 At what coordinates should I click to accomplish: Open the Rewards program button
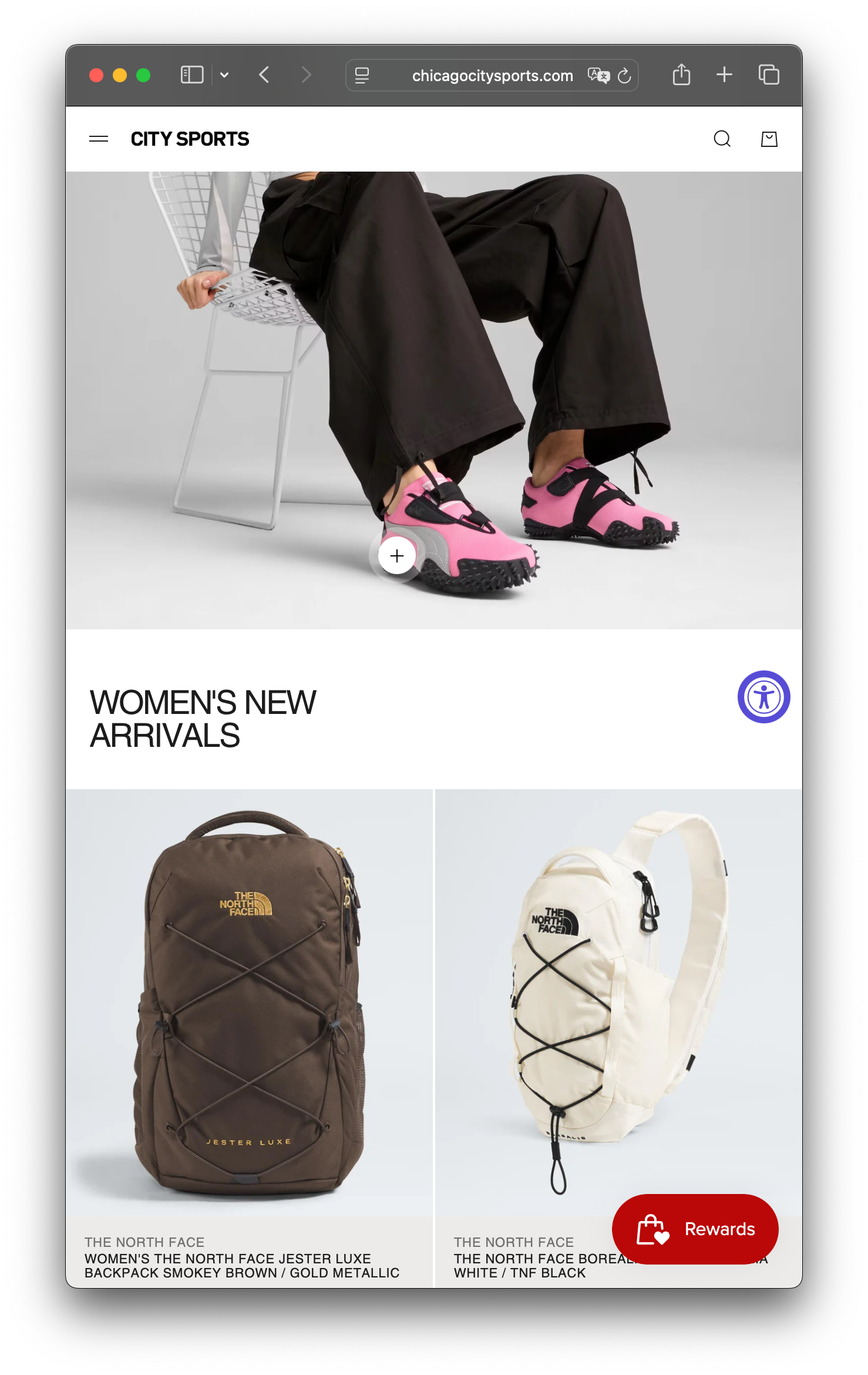click(695, 1229)
